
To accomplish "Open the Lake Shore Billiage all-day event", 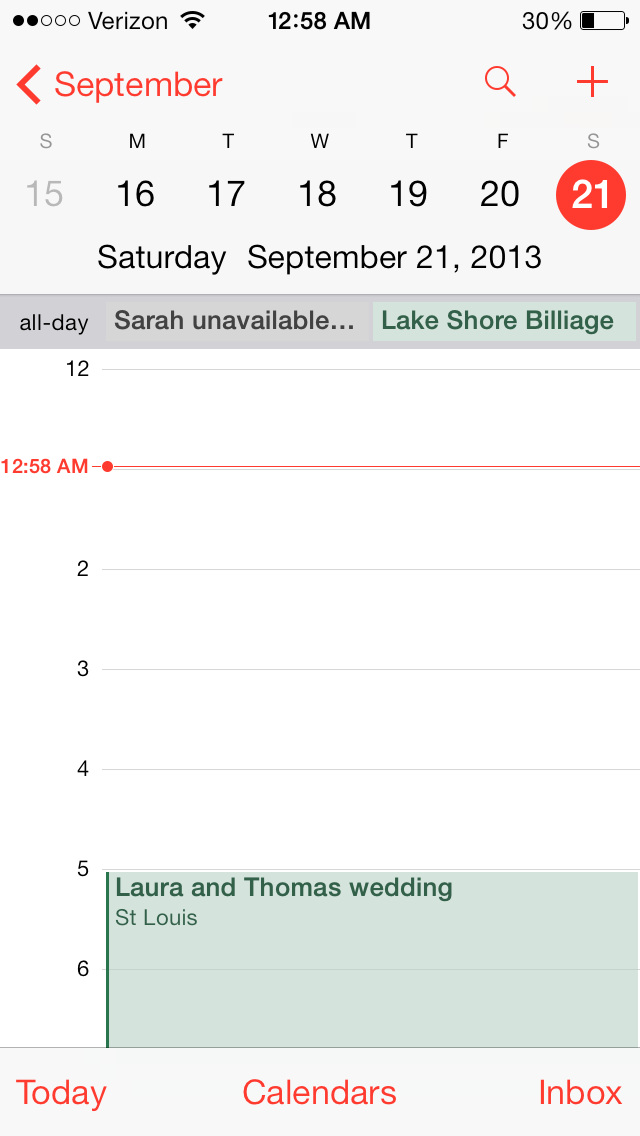I will pos(504,322).
